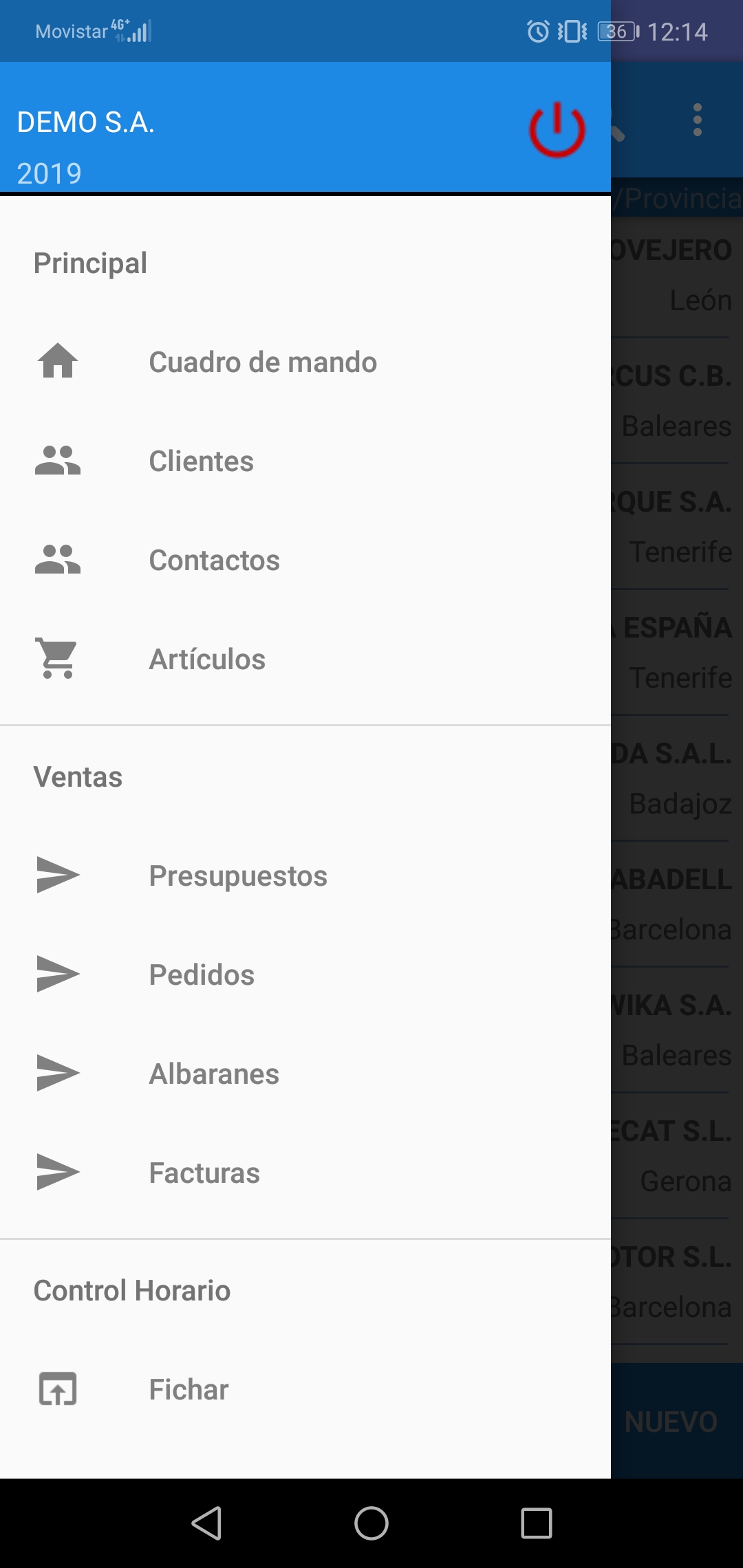Go to the system home screen

pyautogui.click(x=371, y=1523)
